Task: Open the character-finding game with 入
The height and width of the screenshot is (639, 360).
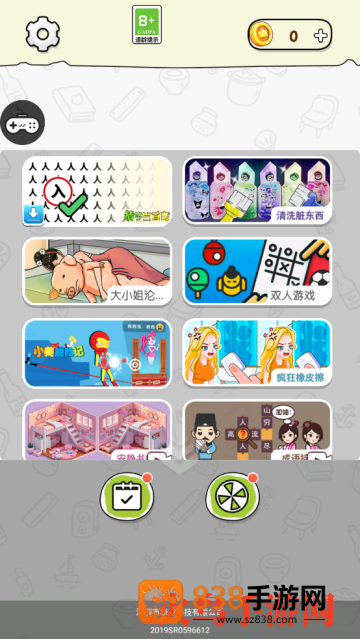Action: click(x=97, y=192)
